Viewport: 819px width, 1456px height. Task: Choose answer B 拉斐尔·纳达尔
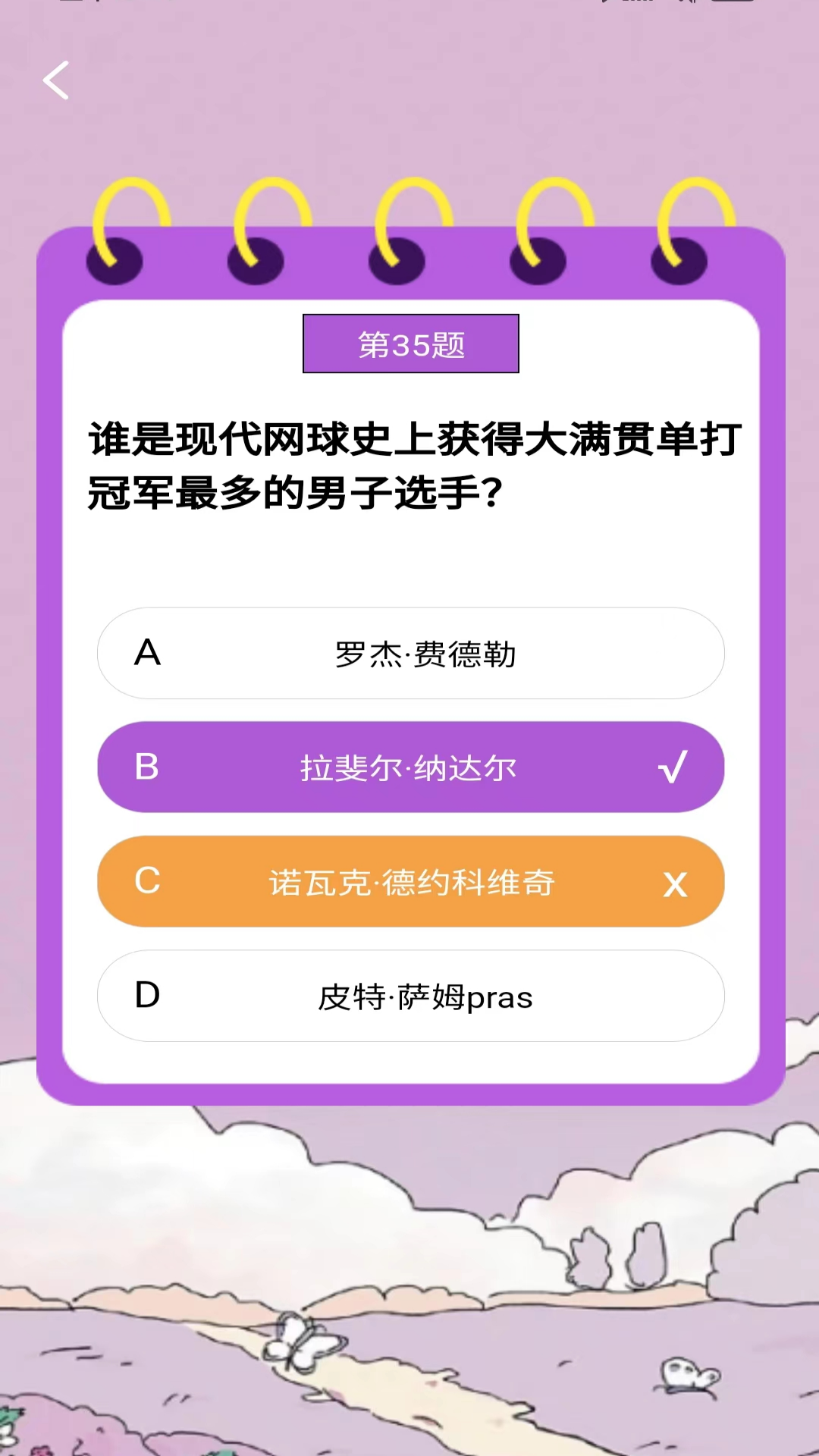point(410,767)
